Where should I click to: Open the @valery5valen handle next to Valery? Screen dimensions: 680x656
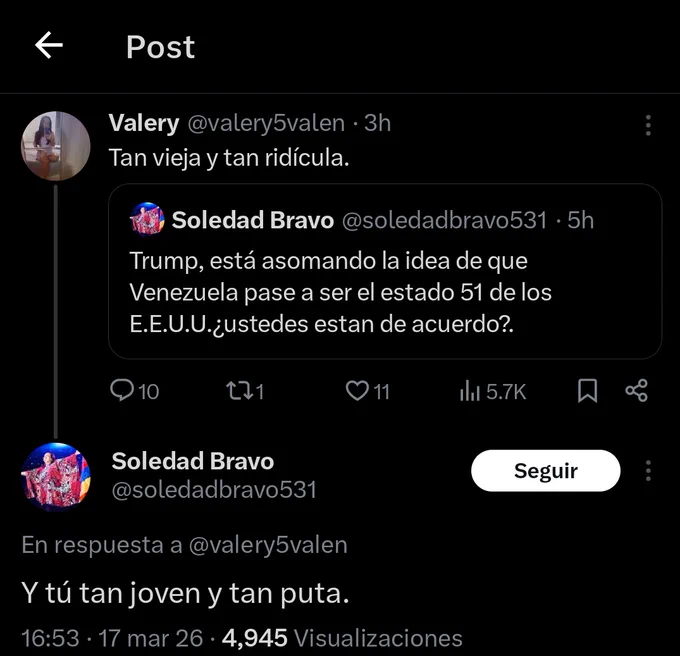point(266,123)
